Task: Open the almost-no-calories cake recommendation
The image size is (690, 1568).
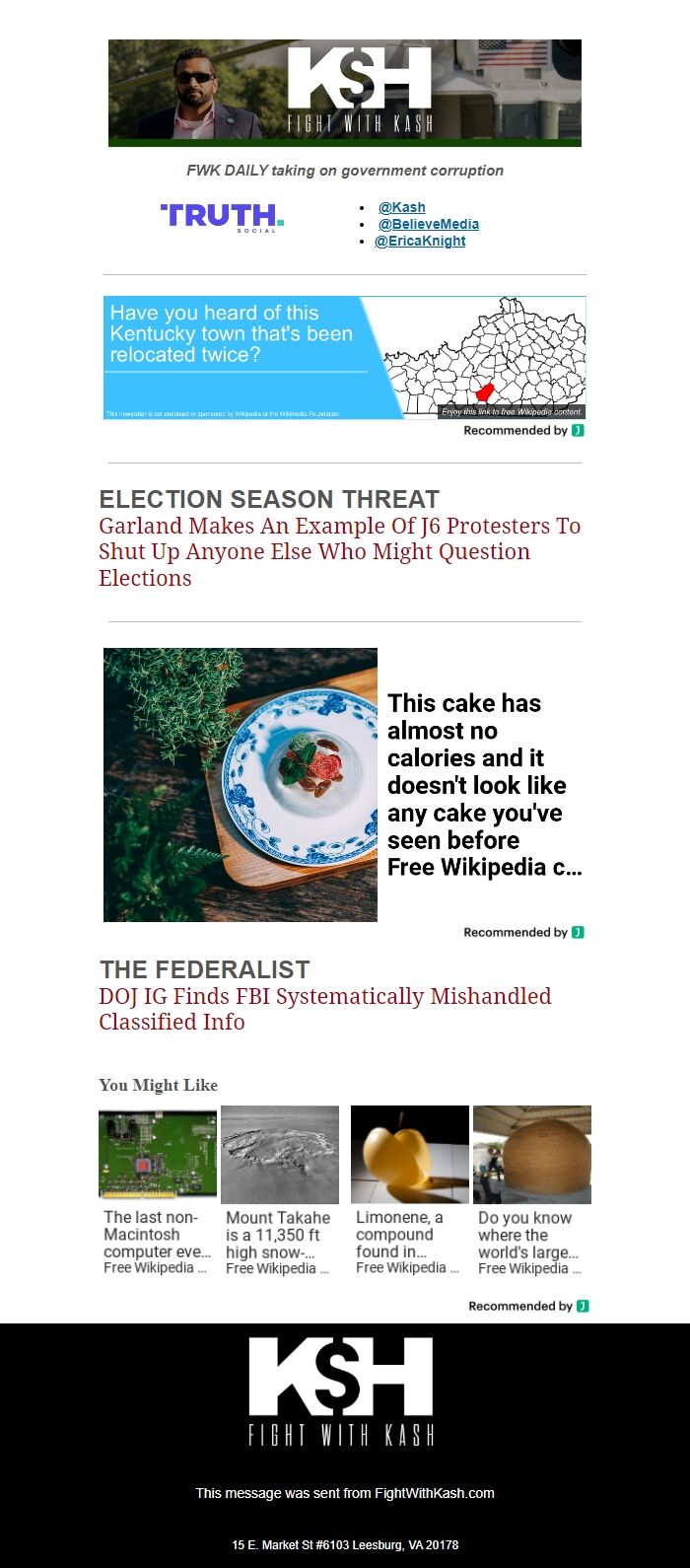Action: pyautogui.click(x=344, y=785)
